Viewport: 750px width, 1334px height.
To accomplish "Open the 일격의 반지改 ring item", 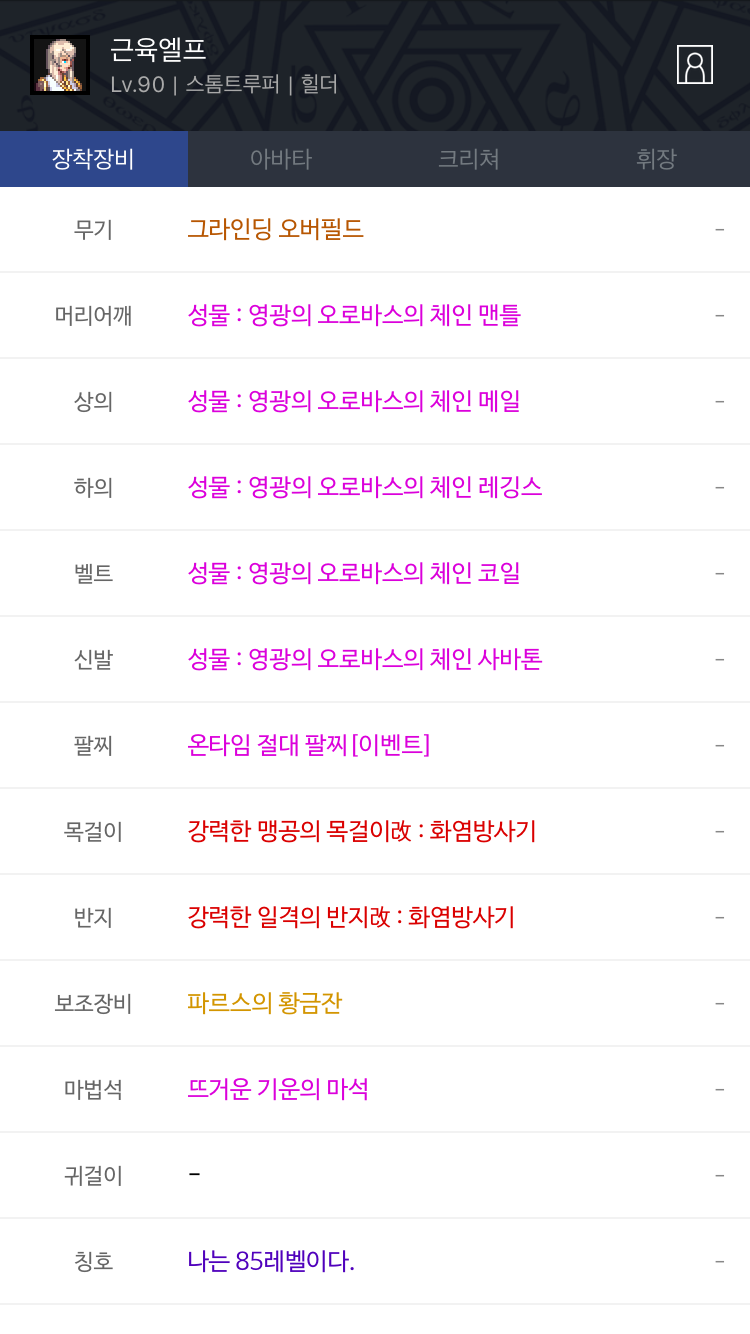I will click(x=351, y=917).
